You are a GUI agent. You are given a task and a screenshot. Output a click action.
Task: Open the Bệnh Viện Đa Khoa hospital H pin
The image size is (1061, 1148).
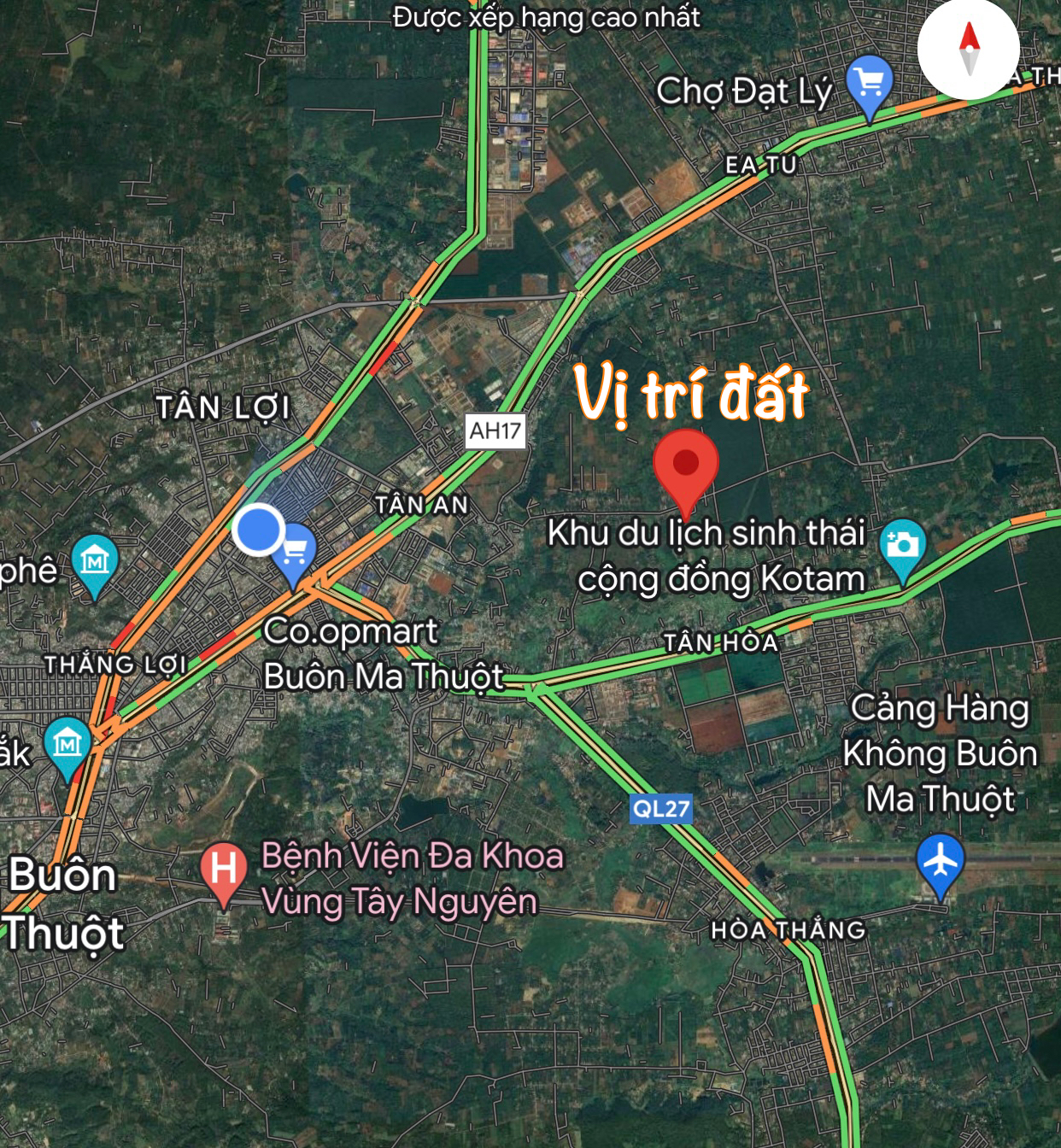pyautogui.click(x=224, y=865)
